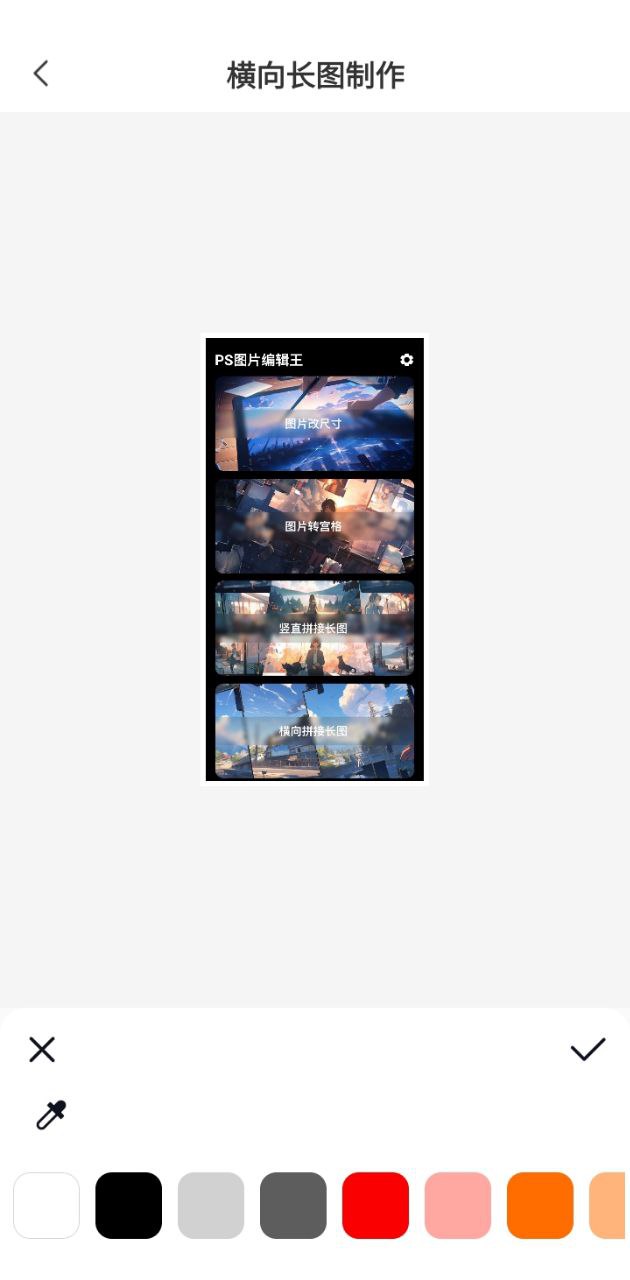Viewport: 630px width, 1280px height.
Task: Apply the red color swatch
Action: coord(376,1205)
